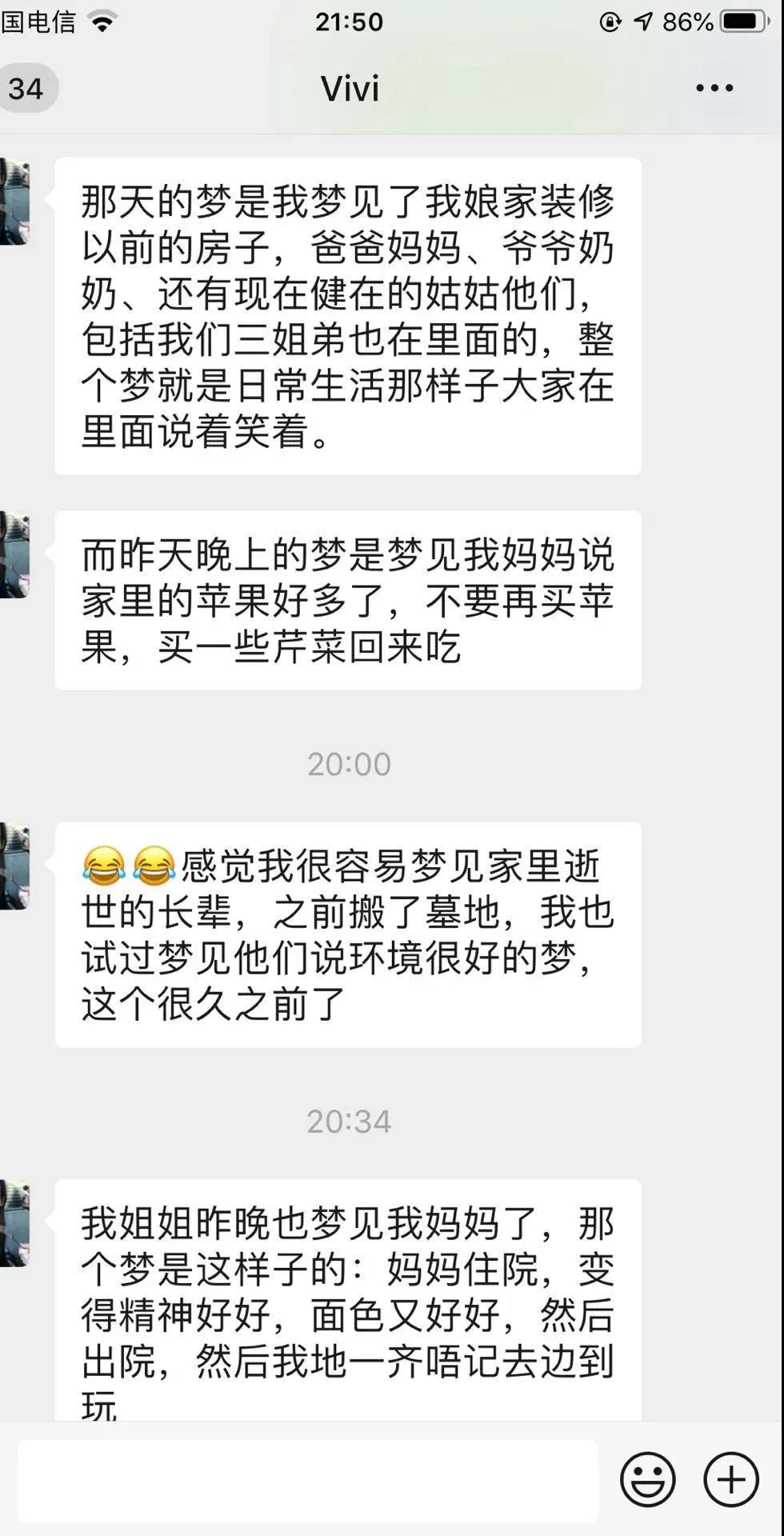Open Vivi's avatar beside the 那天的梦 message
The image size is (784, 1536).
coord(14,202)
